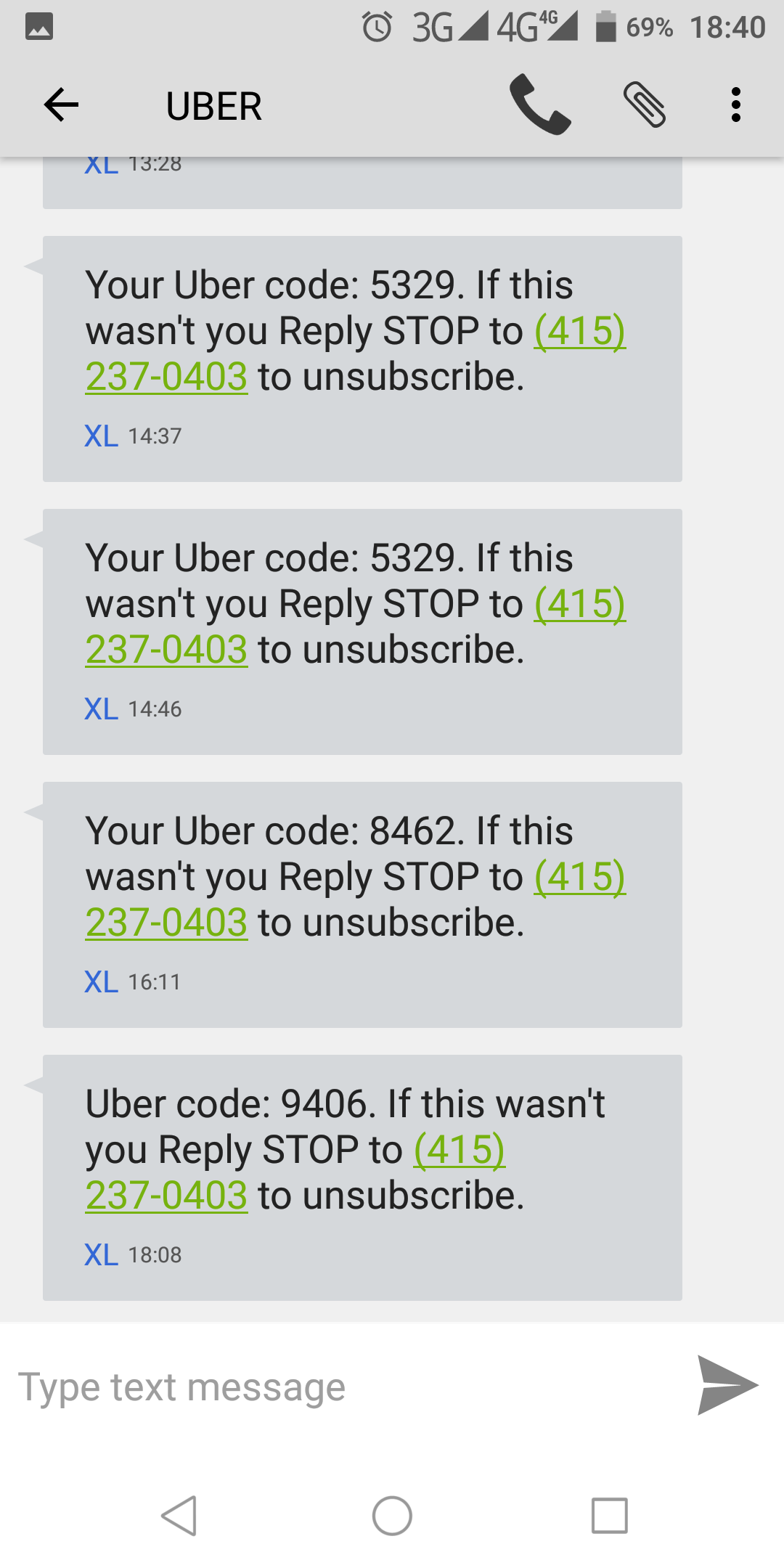Tap the UBER conversation title
The image size is (784, 1568).
(x=214, y=105)
